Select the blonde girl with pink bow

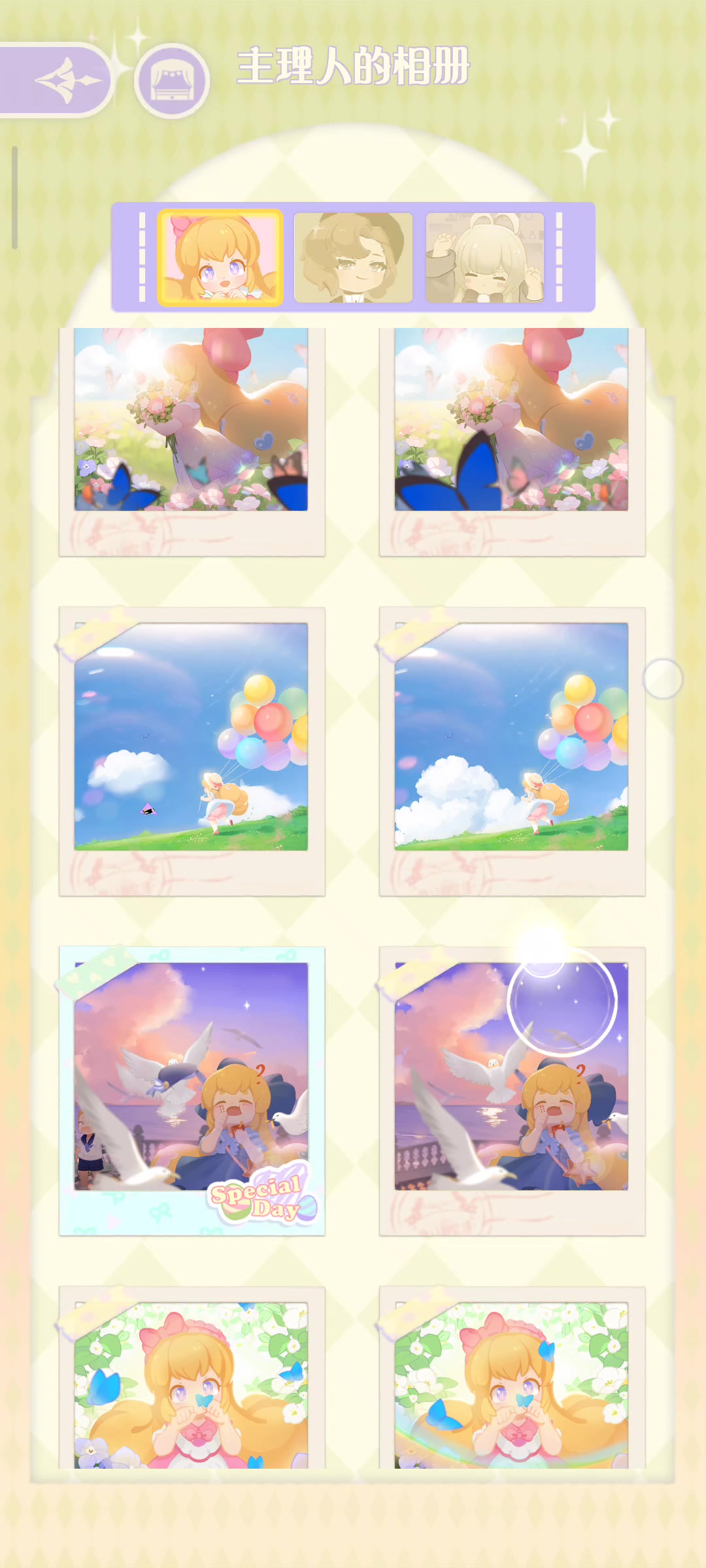pos(220,257)
